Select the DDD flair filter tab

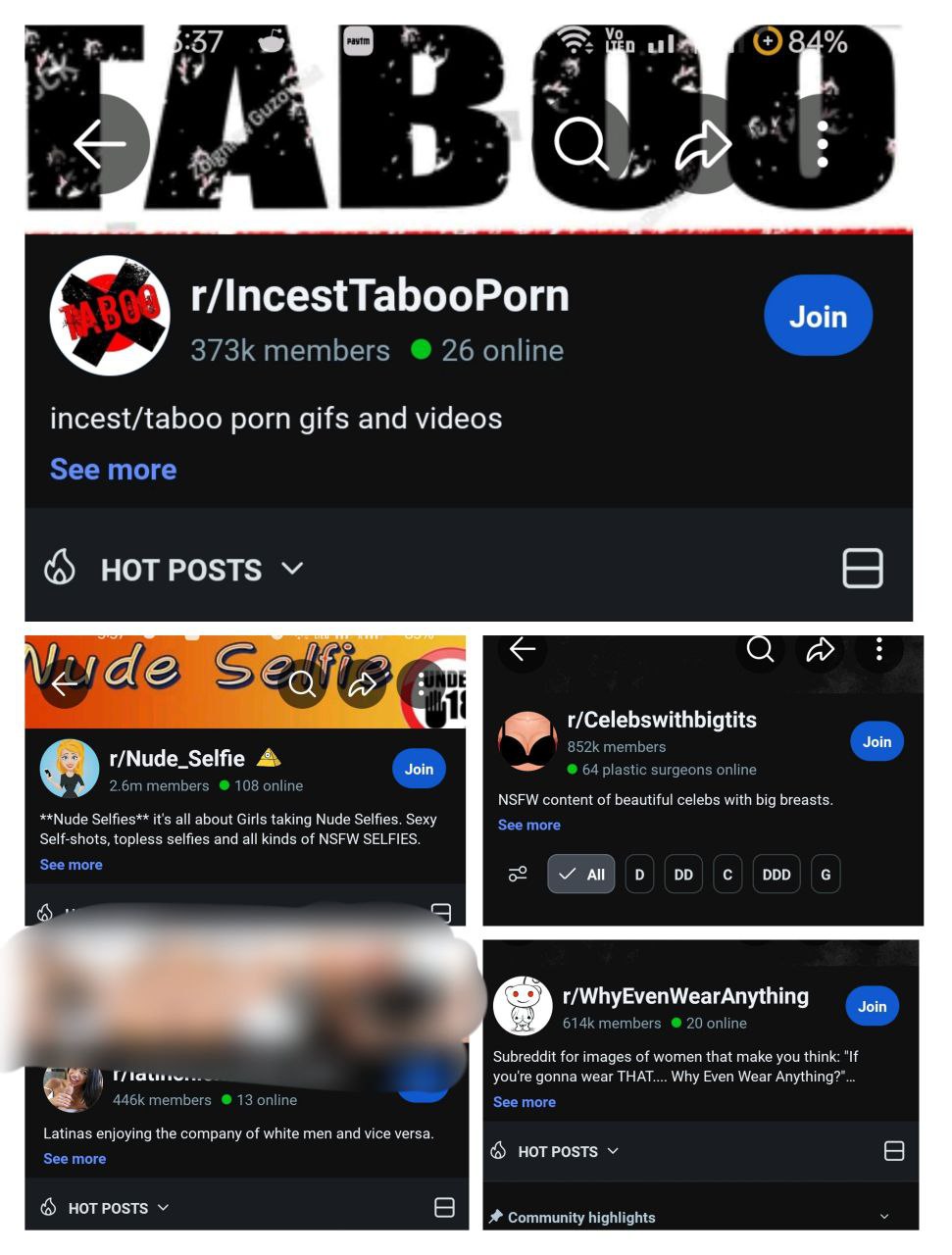(x=777, y=874)
